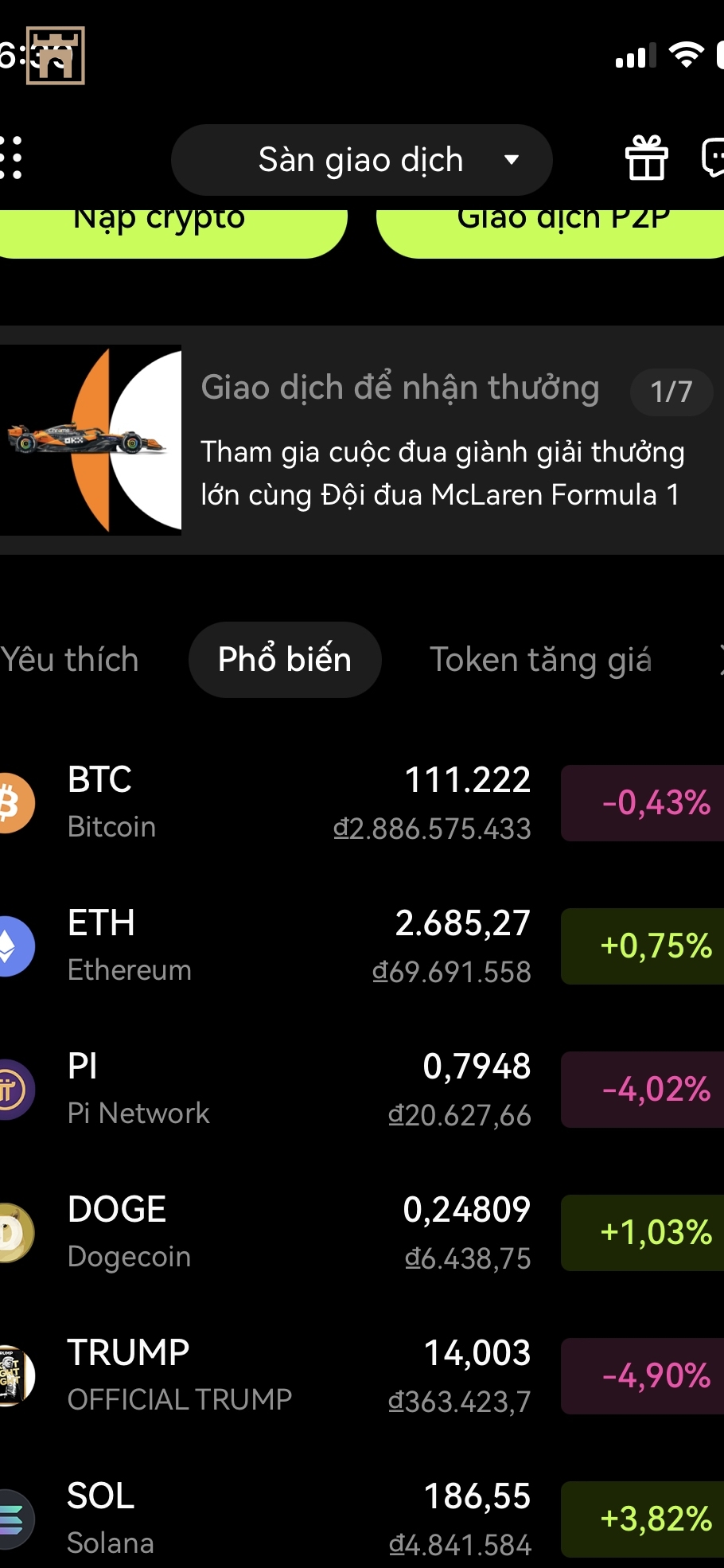Open the gift rewards icon
This screenshot has width=724, height=1568.
(646, 158)
